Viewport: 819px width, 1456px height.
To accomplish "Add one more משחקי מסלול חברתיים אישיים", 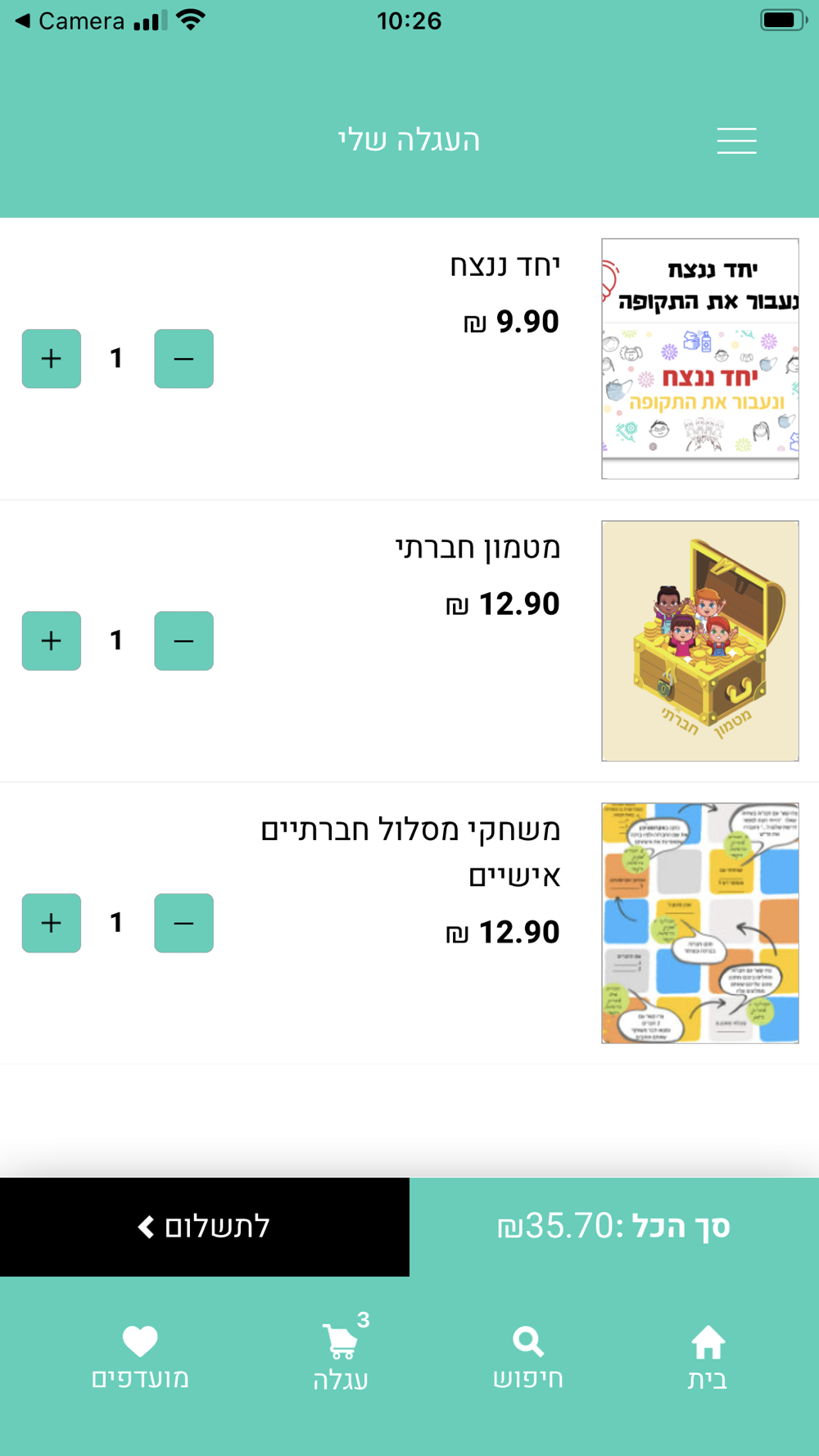I will 52,923.
